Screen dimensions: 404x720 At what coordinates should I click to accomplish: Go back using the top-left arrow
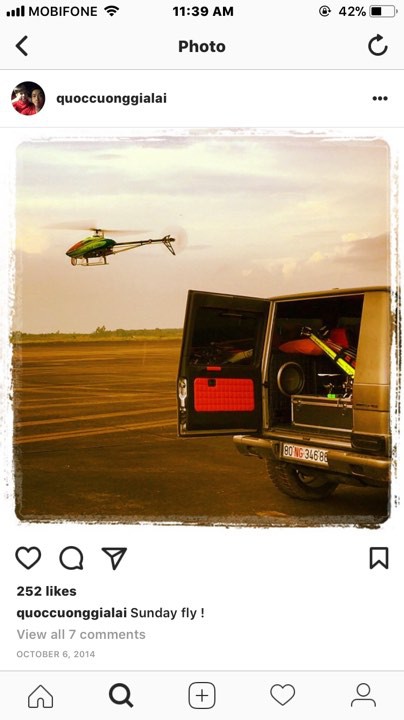pos(22,46)
